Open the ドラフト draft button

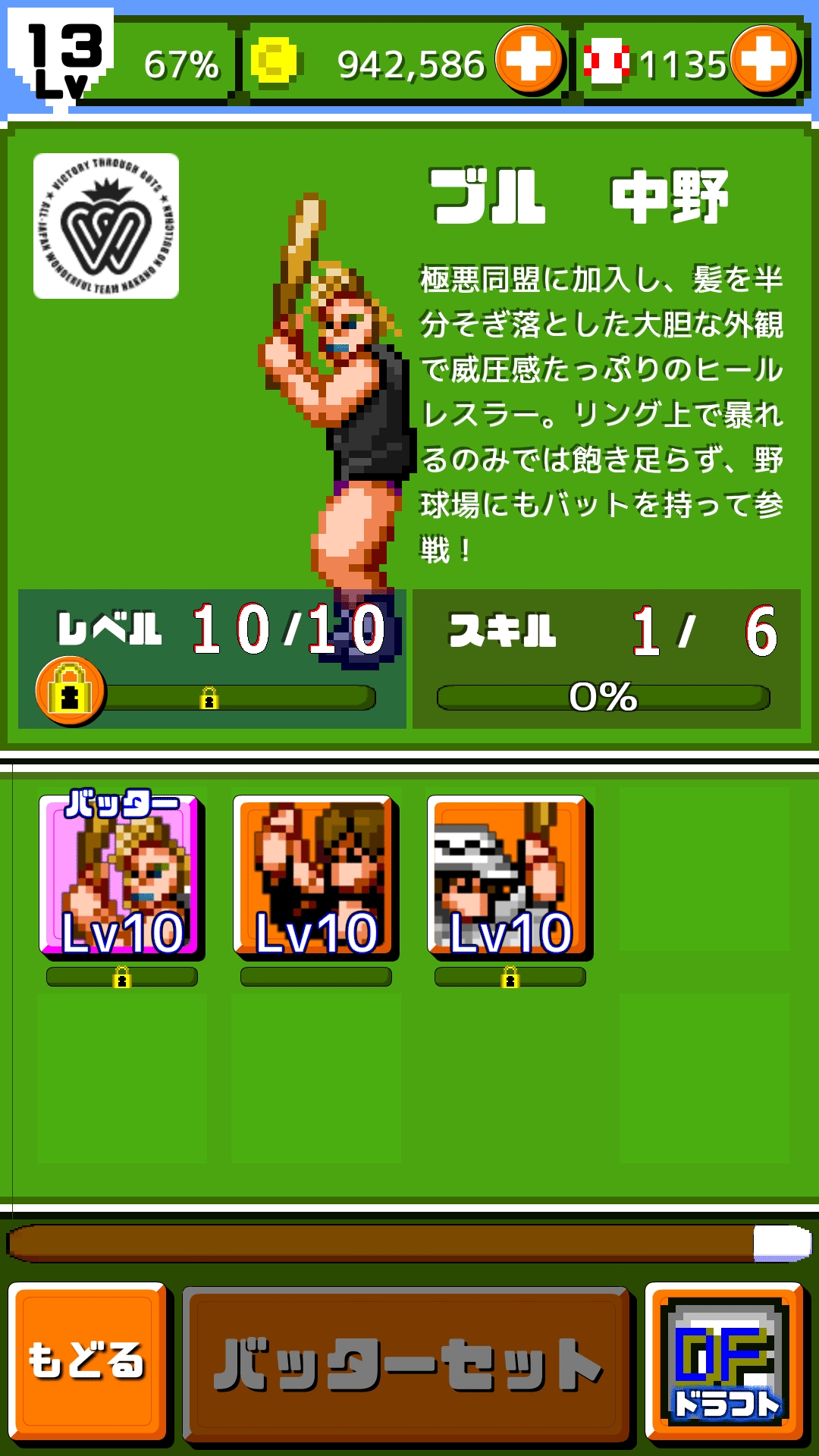point(726,1363)
